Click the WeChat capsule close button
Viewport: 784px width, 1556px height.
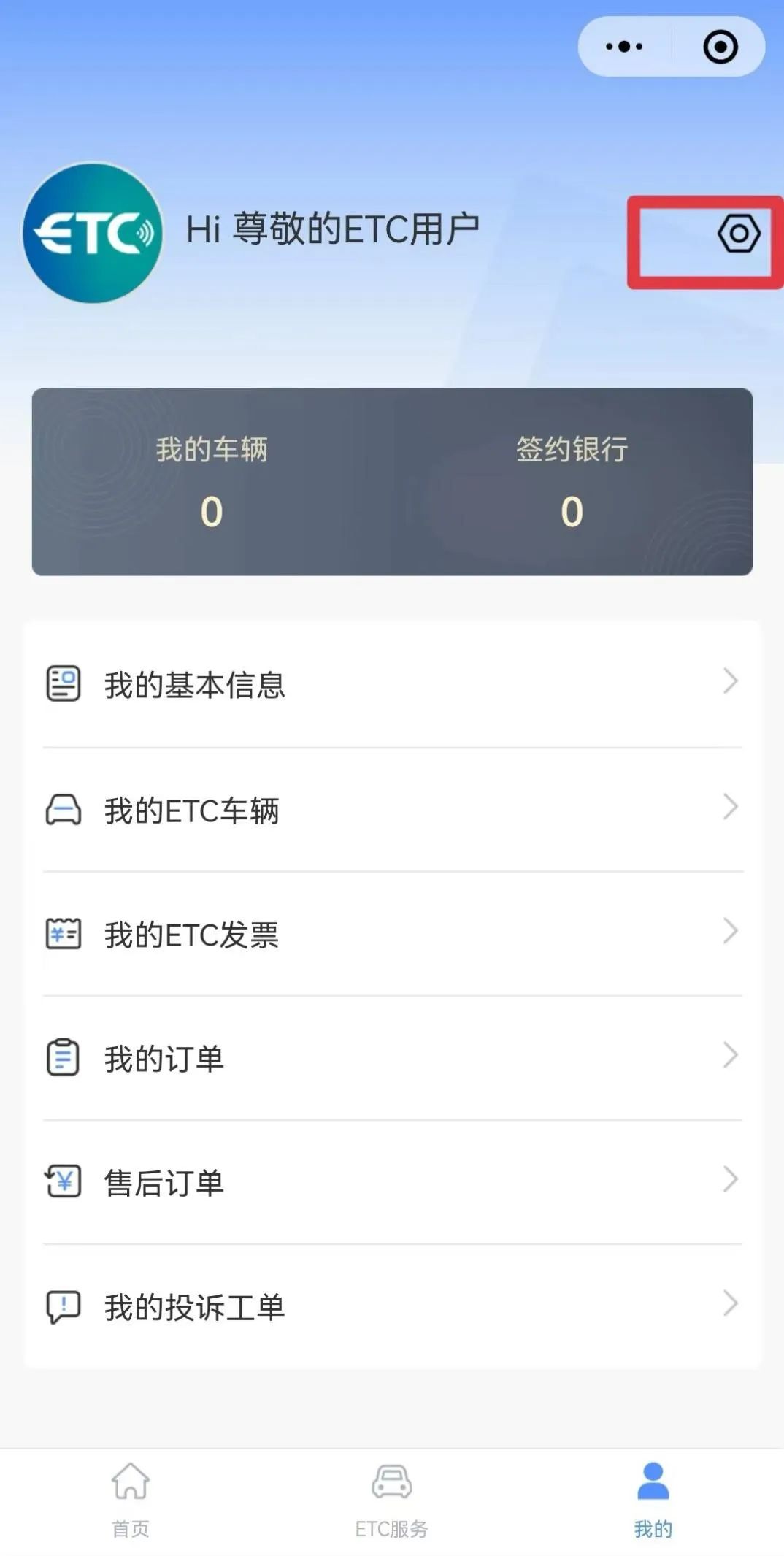[x=721, y=46]
